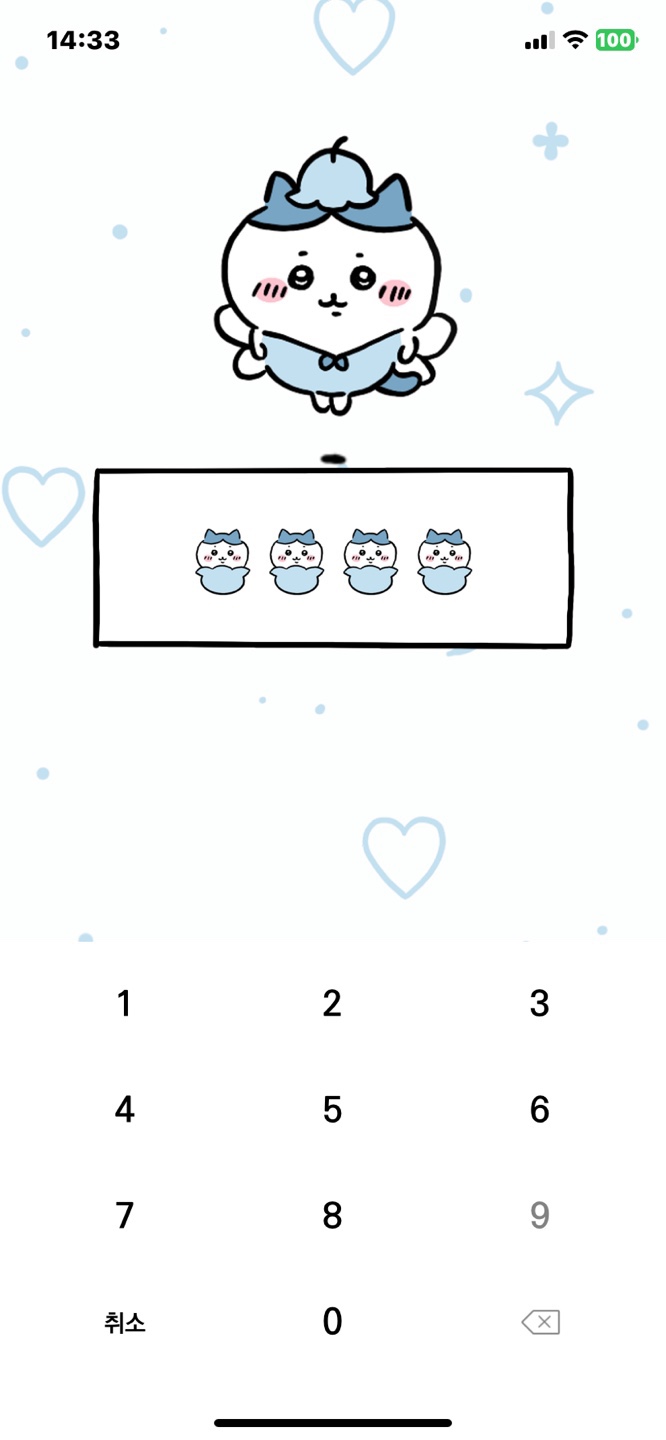
Task: Tap the 5 key on the keypad
Action: coord(332,1110)
